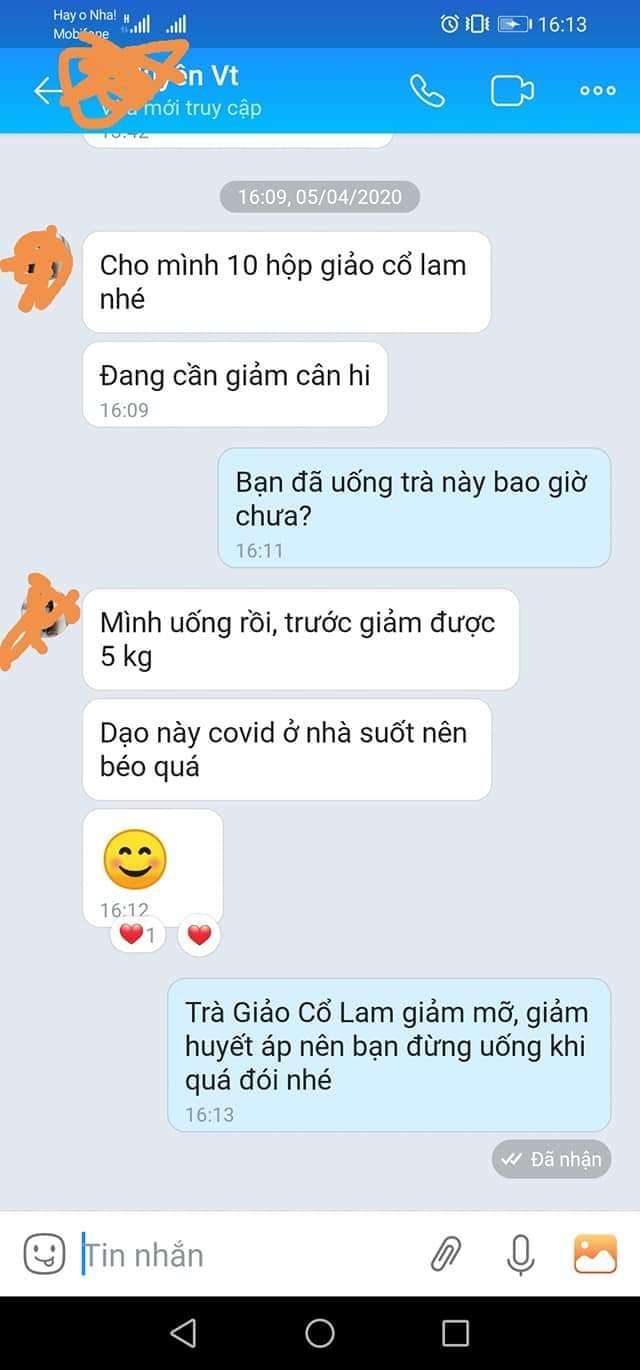Go back to the chat list

click(x=46, y=91)
